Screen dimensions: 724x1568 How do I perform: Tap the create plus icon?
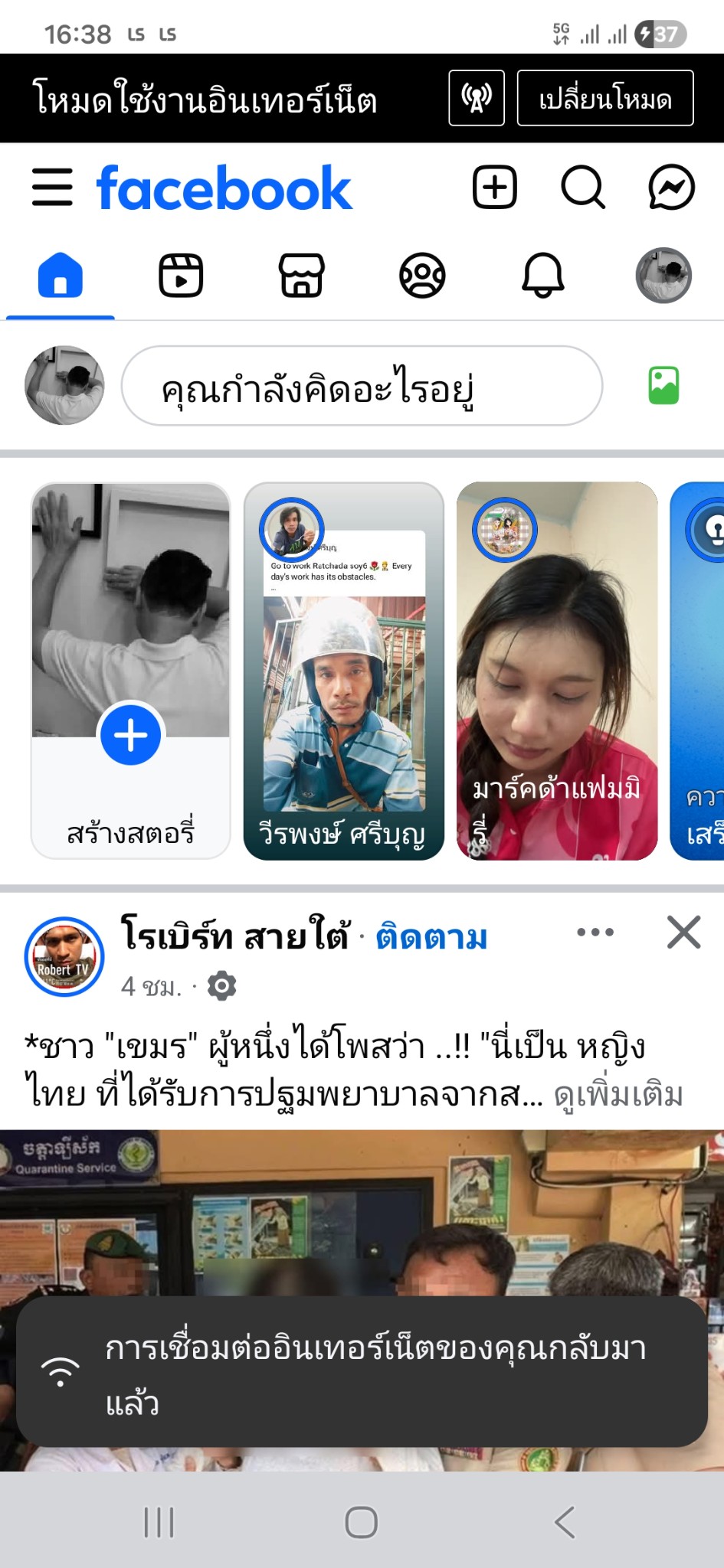[x=495, y=188]
